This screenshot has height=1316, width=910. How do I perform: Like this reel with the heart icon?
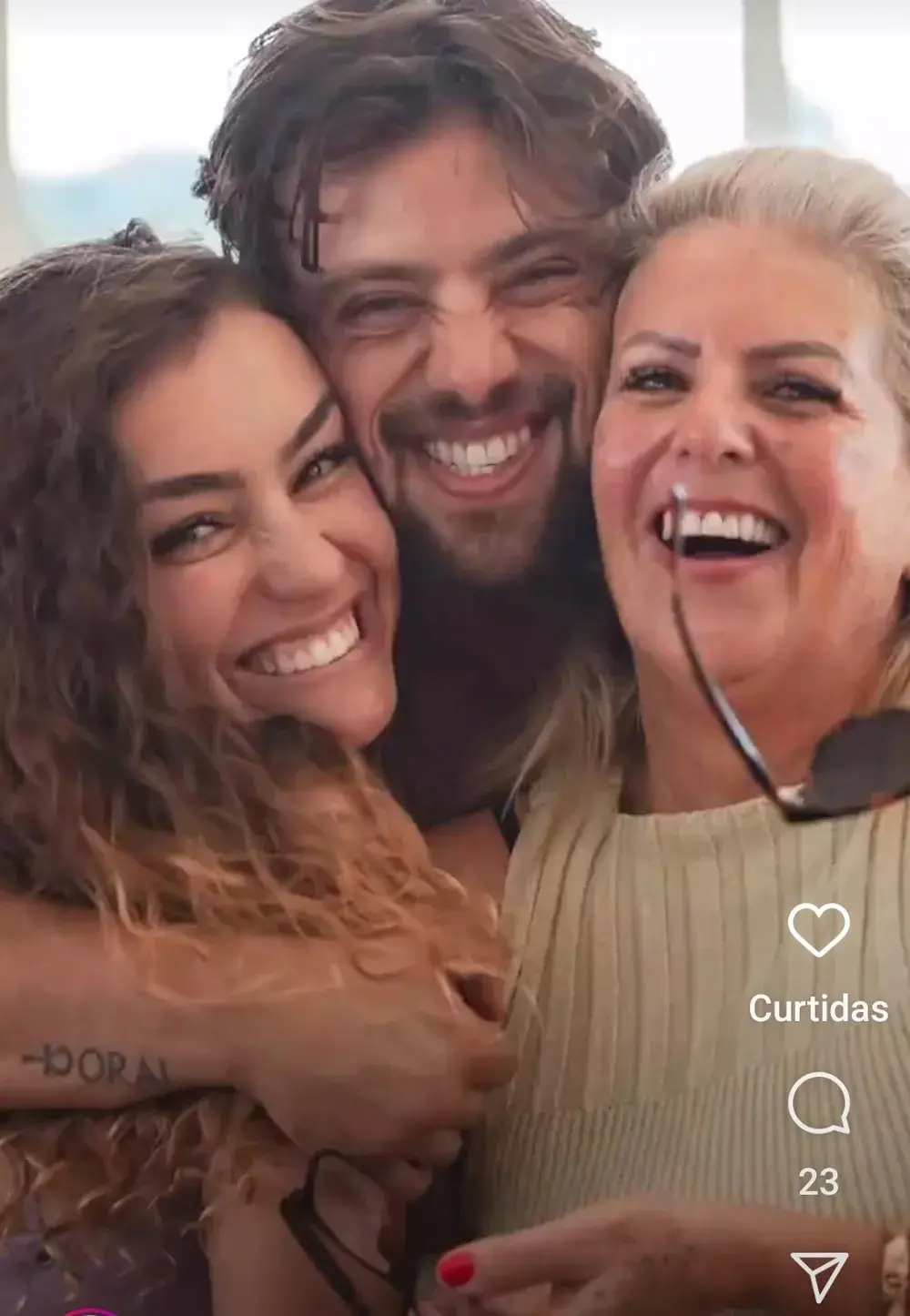(x=818, y=929)
